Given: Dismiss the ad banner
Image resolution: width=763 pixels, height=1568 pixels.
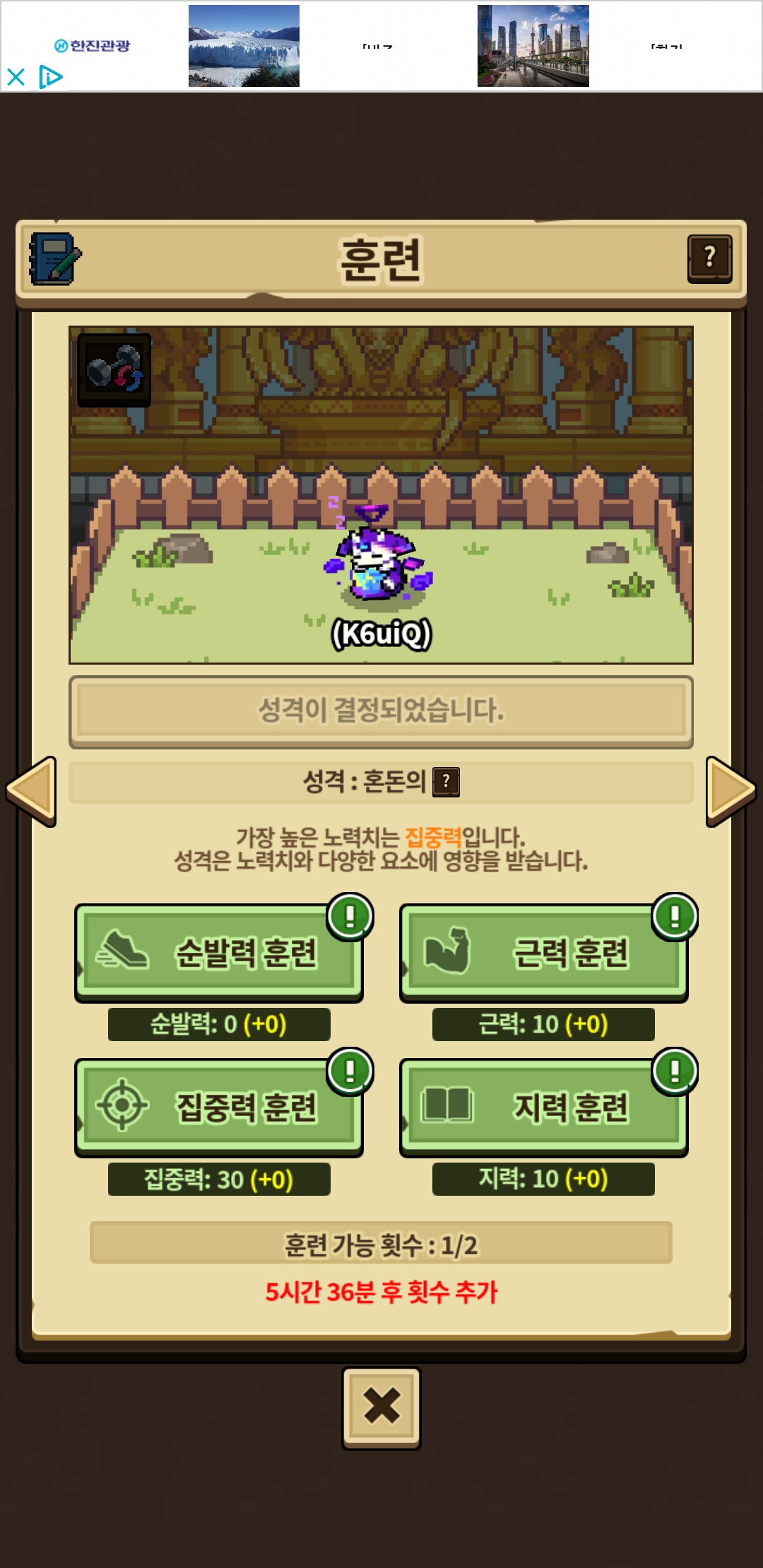Looking at the screenshot, I should (x=16, y=76).
